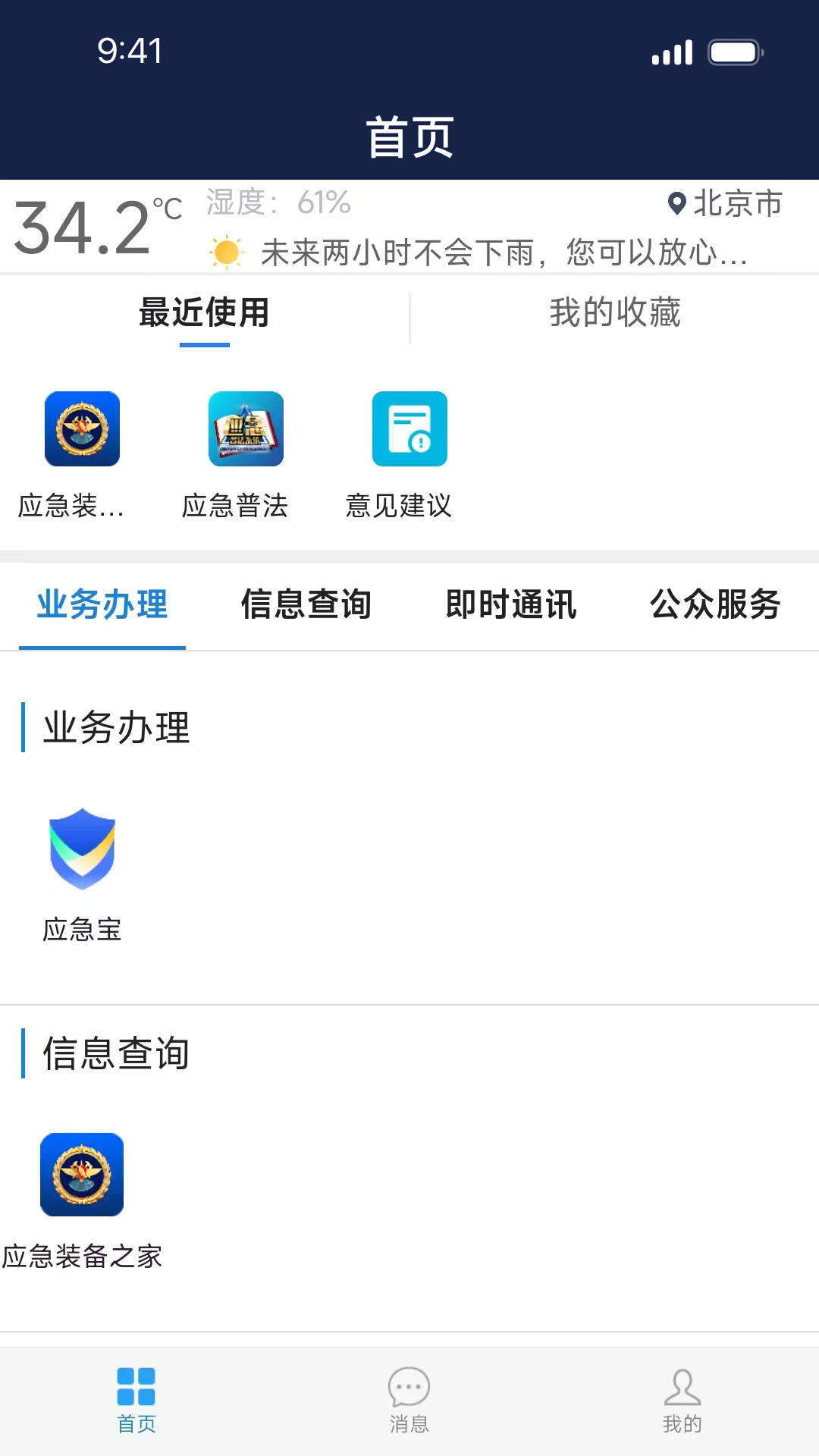Switch to the 我的收藏 tab
This screenshot has width=819, height=1456.
616,313
